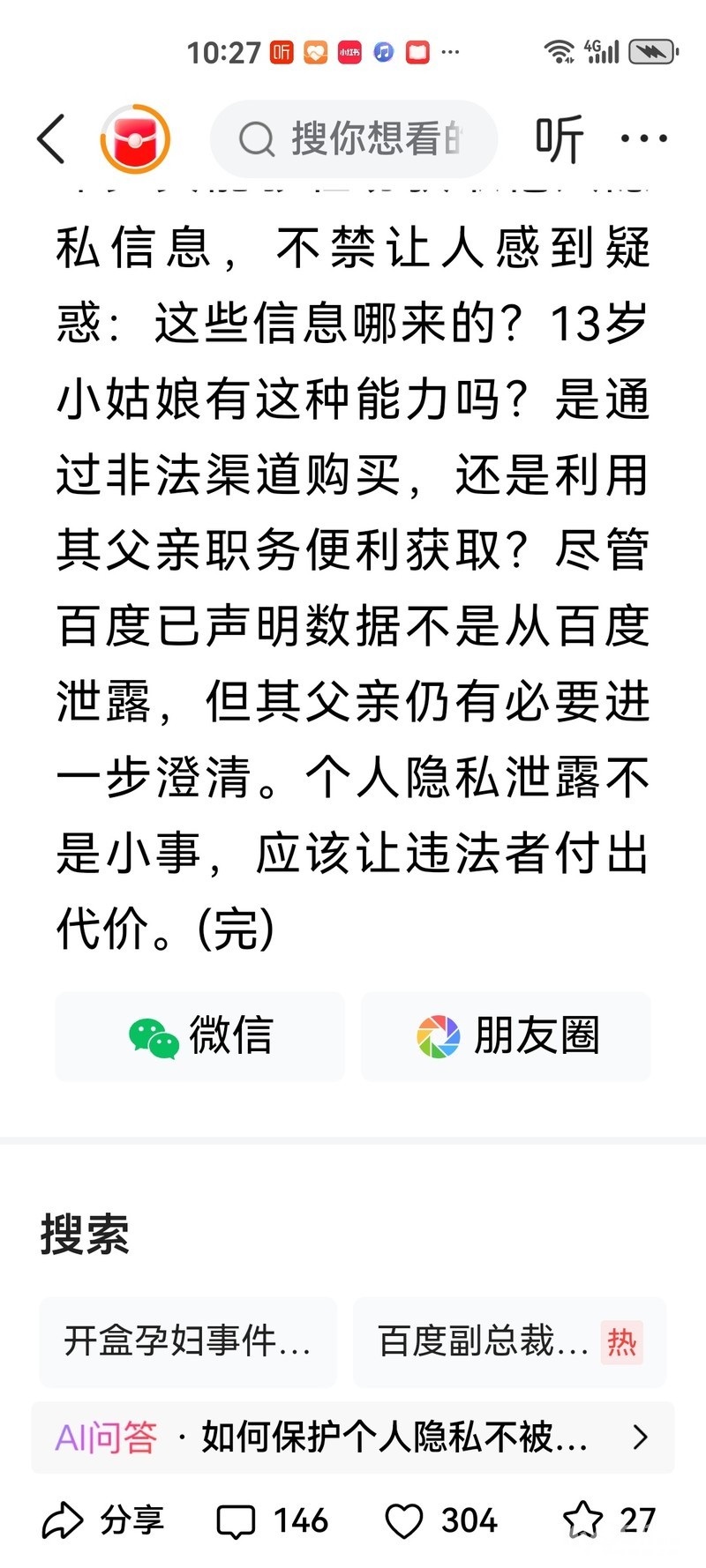Share the article to 微信

pos(200,1035)
